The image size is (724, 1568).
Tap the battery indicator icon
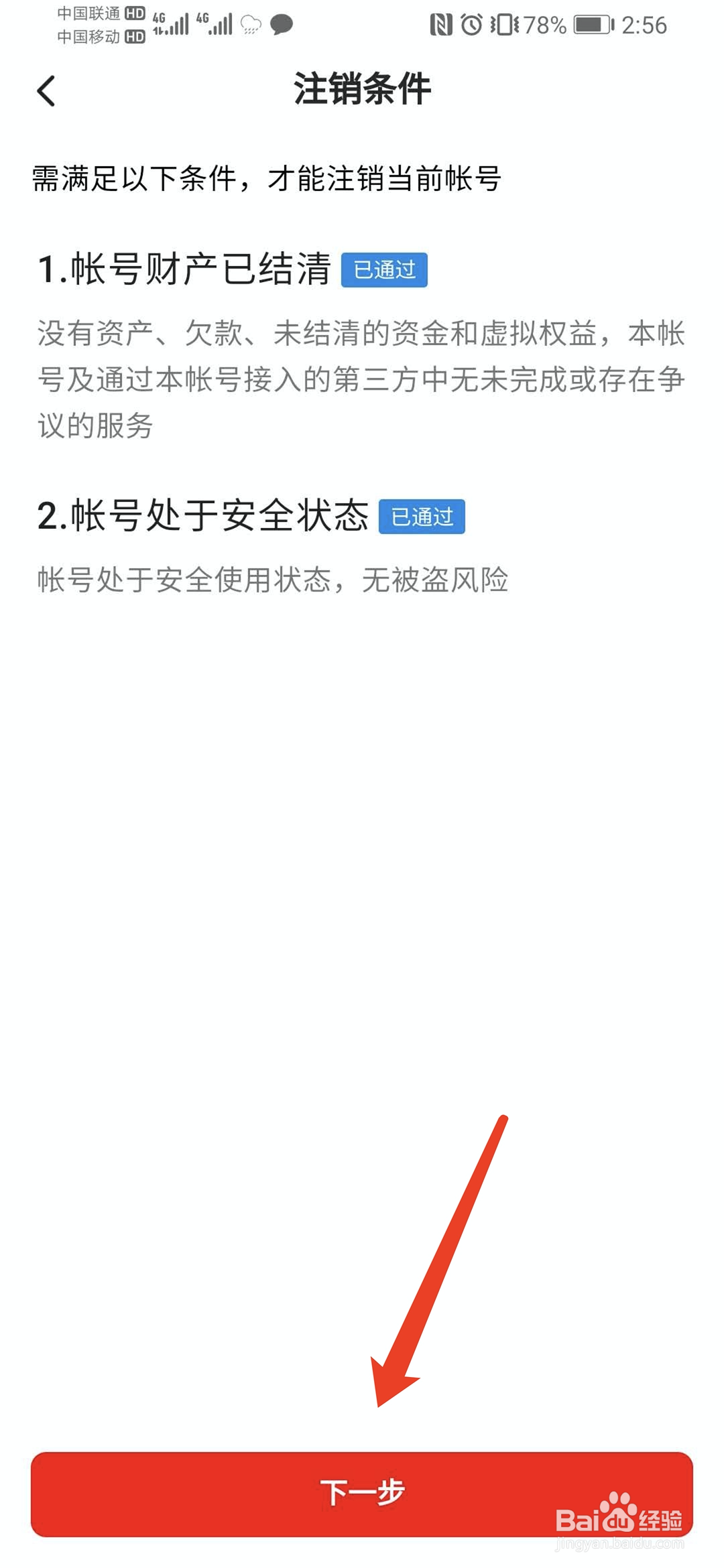click(591, 22)
